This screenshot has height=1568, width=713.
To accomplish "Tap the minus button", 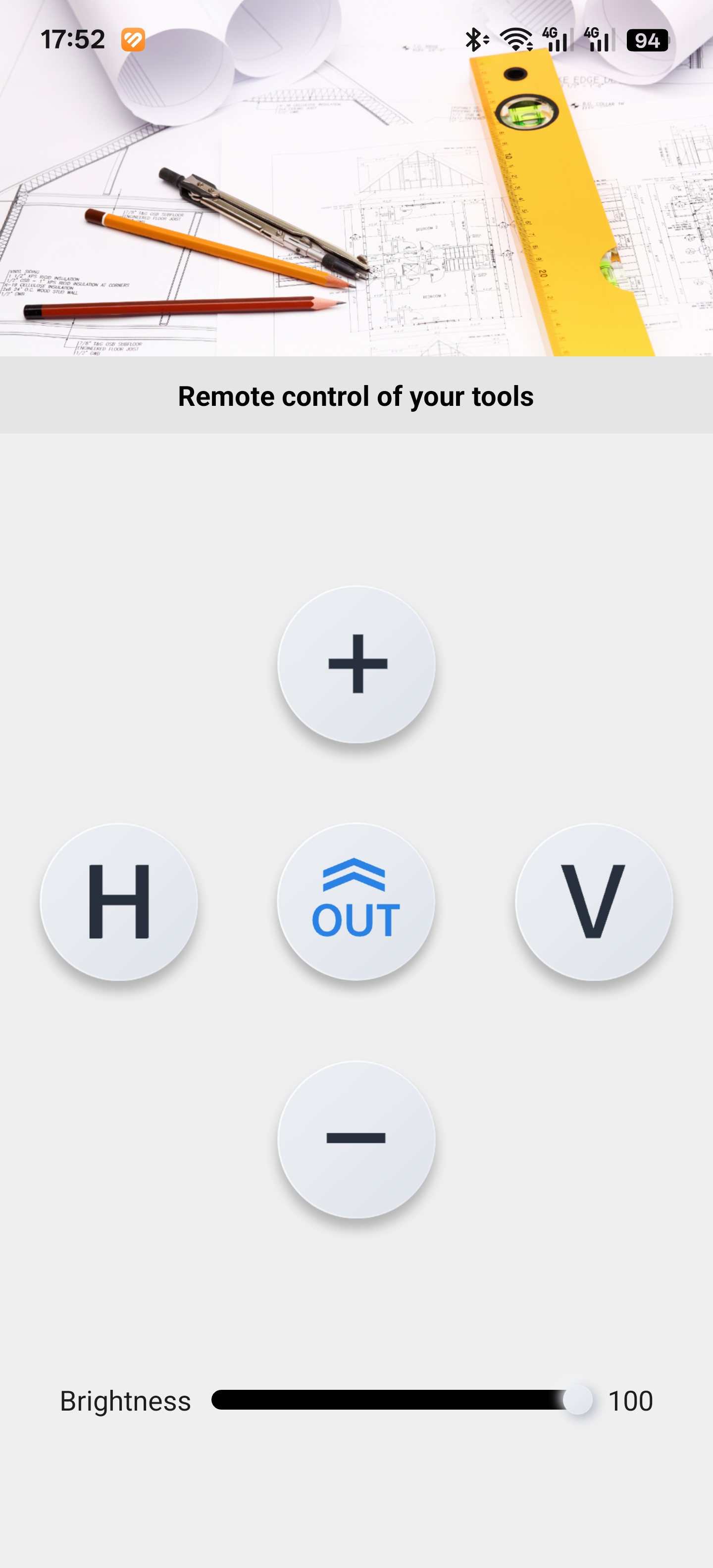I will pyautogui.click(x=356, y=1139).
